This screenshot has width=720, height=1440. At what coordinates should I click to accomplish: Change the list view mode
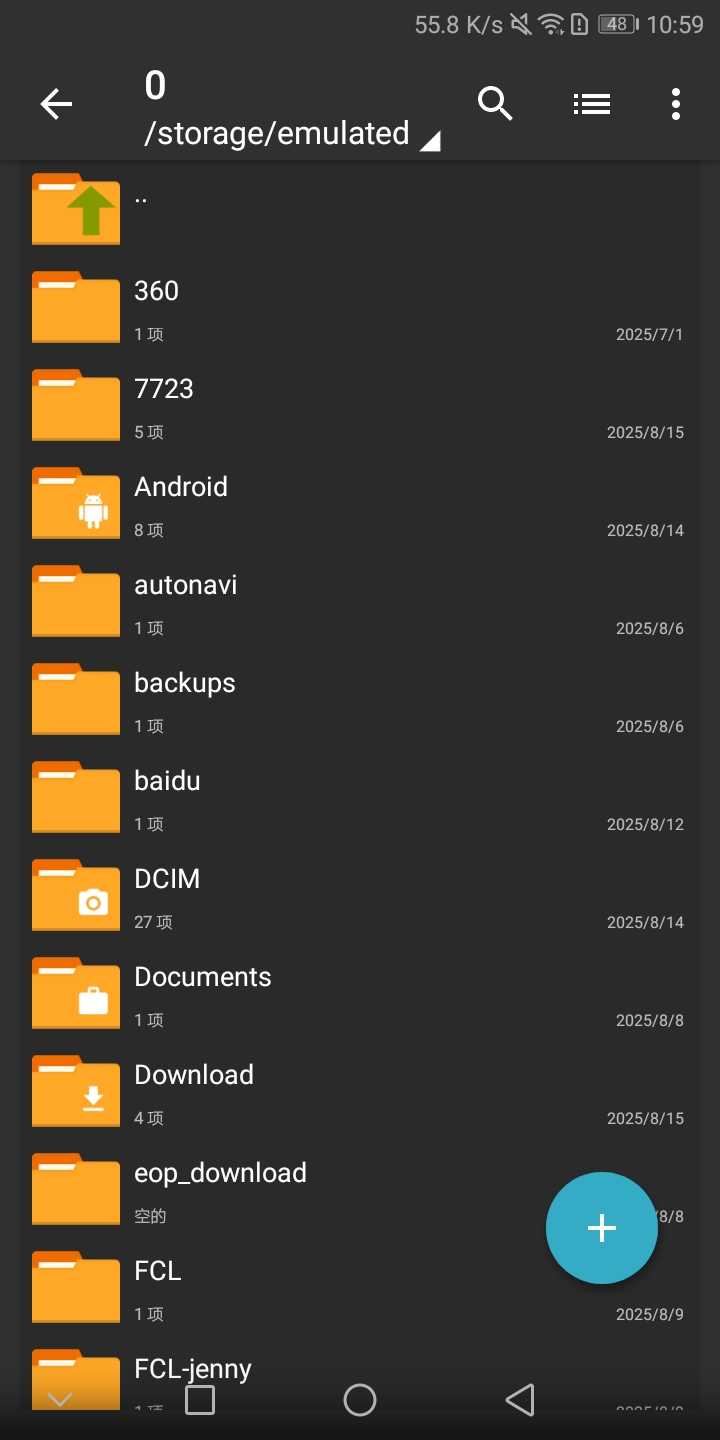[x=592, y=104]
